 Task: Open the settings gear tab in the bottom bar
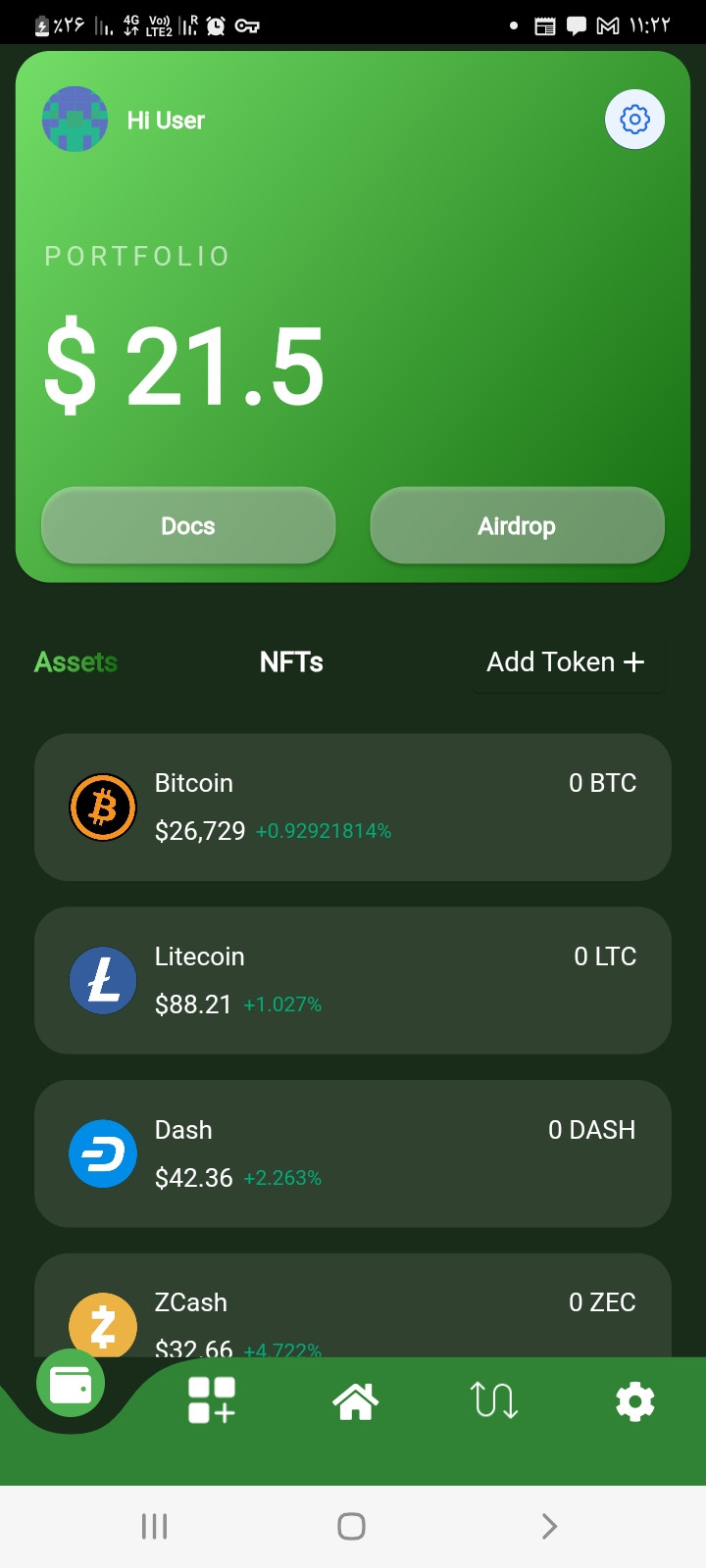click(634, 1401)
